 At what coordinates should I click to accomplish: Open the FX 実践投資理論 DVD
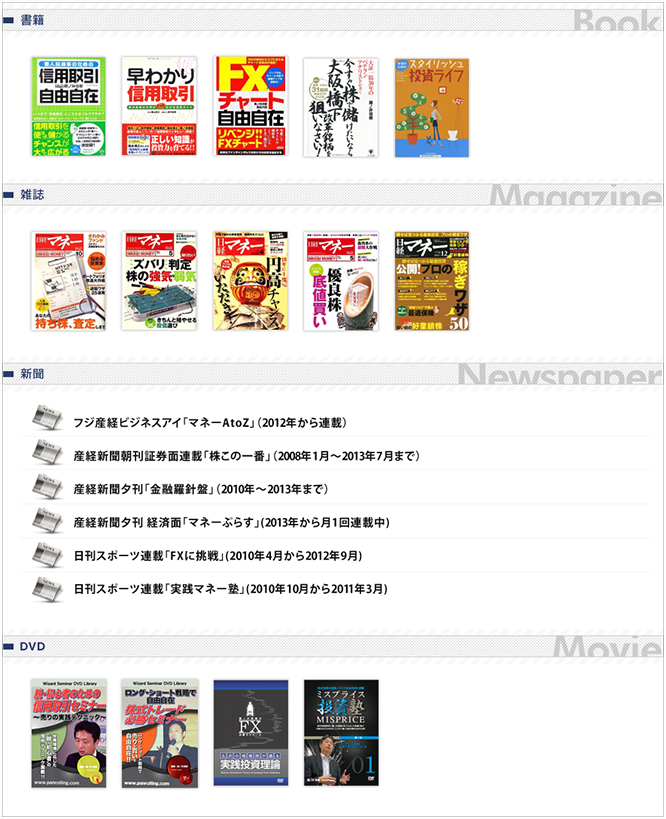pyautogui.click(x=250, y=732)
